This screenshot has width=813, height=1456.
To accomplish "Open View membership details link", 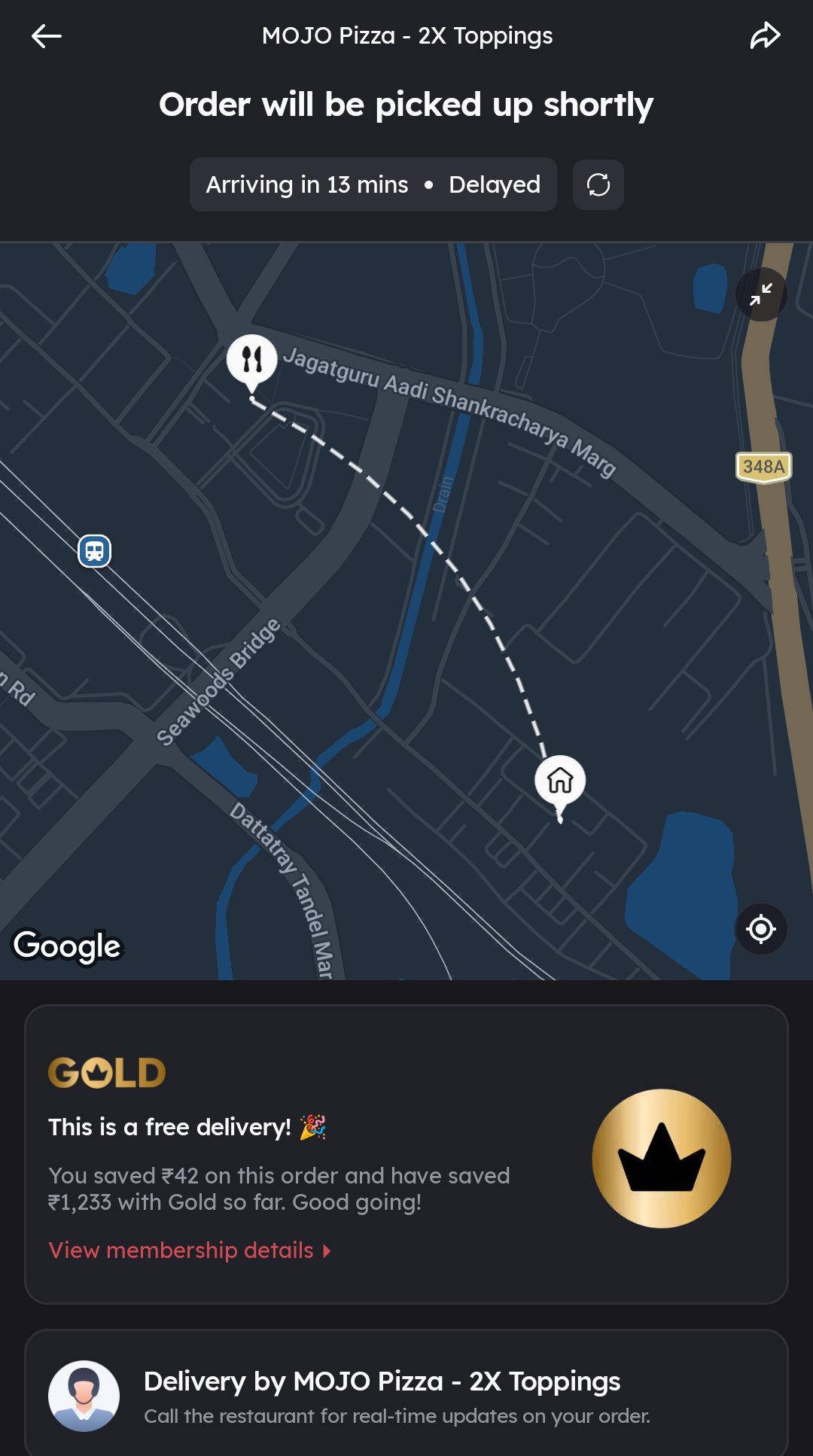I will coord(189,1250).
